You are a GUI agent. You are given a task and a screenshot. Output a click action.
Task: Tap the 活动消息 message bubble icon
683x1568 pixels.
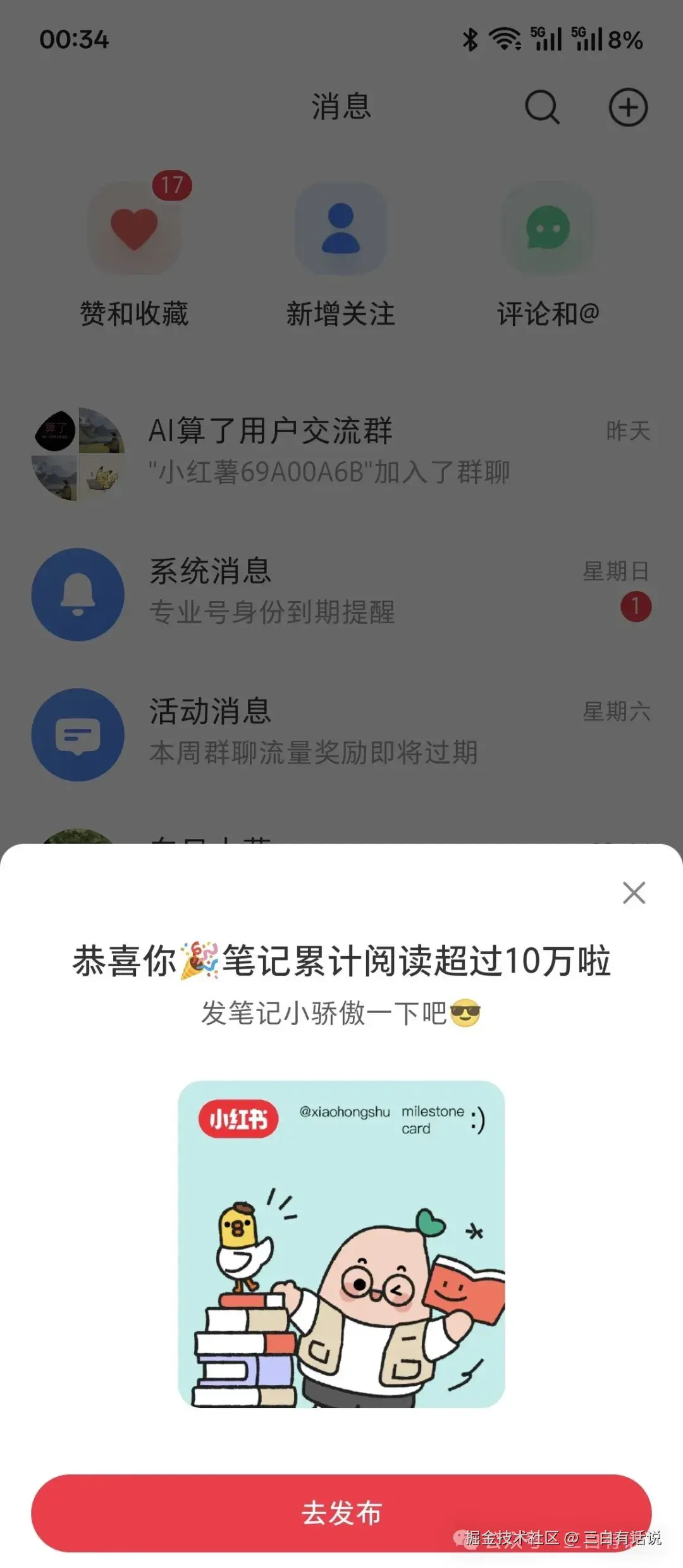pos(78,734)
